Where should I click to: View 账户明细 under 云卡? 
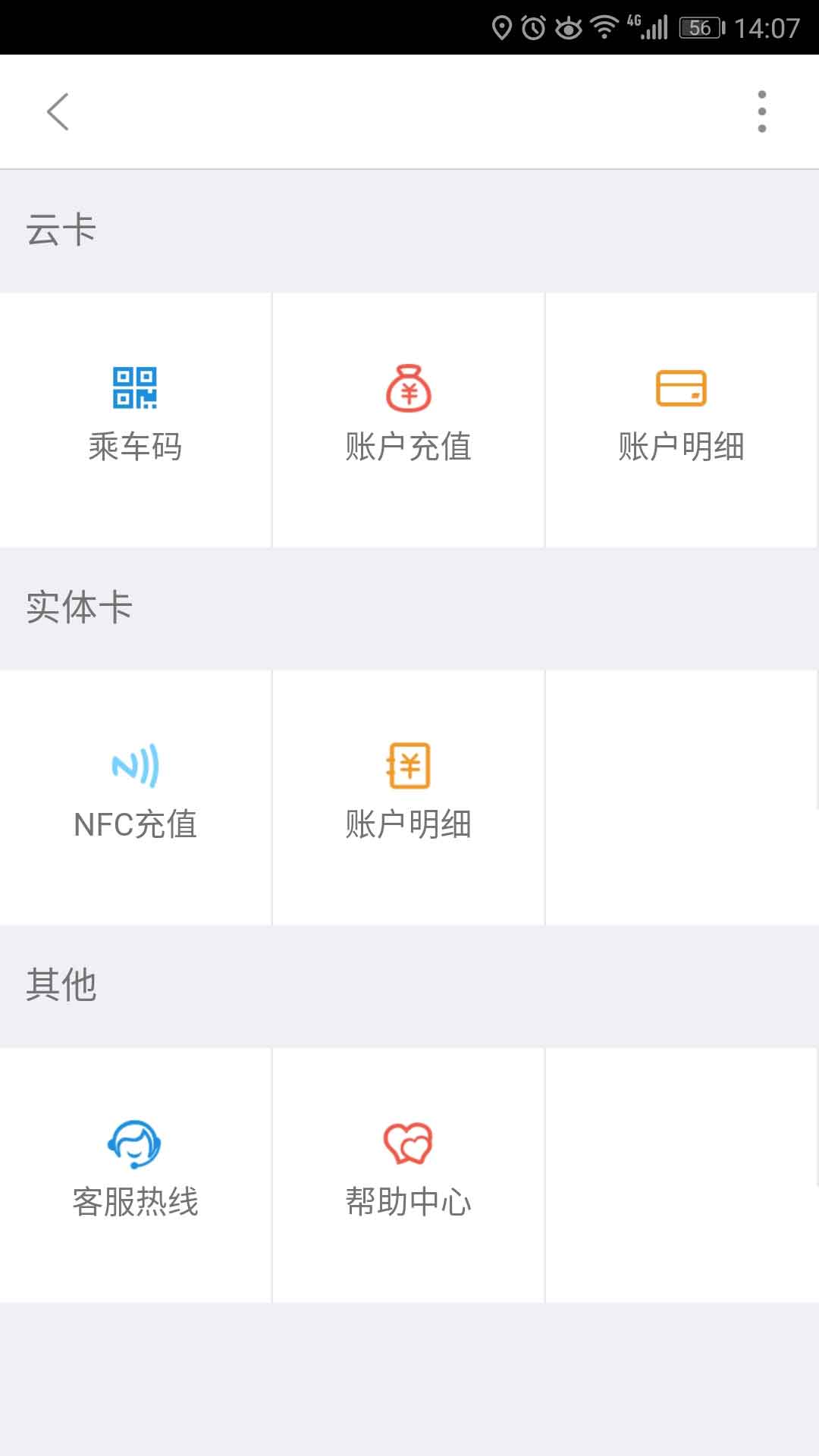(681, 419)
